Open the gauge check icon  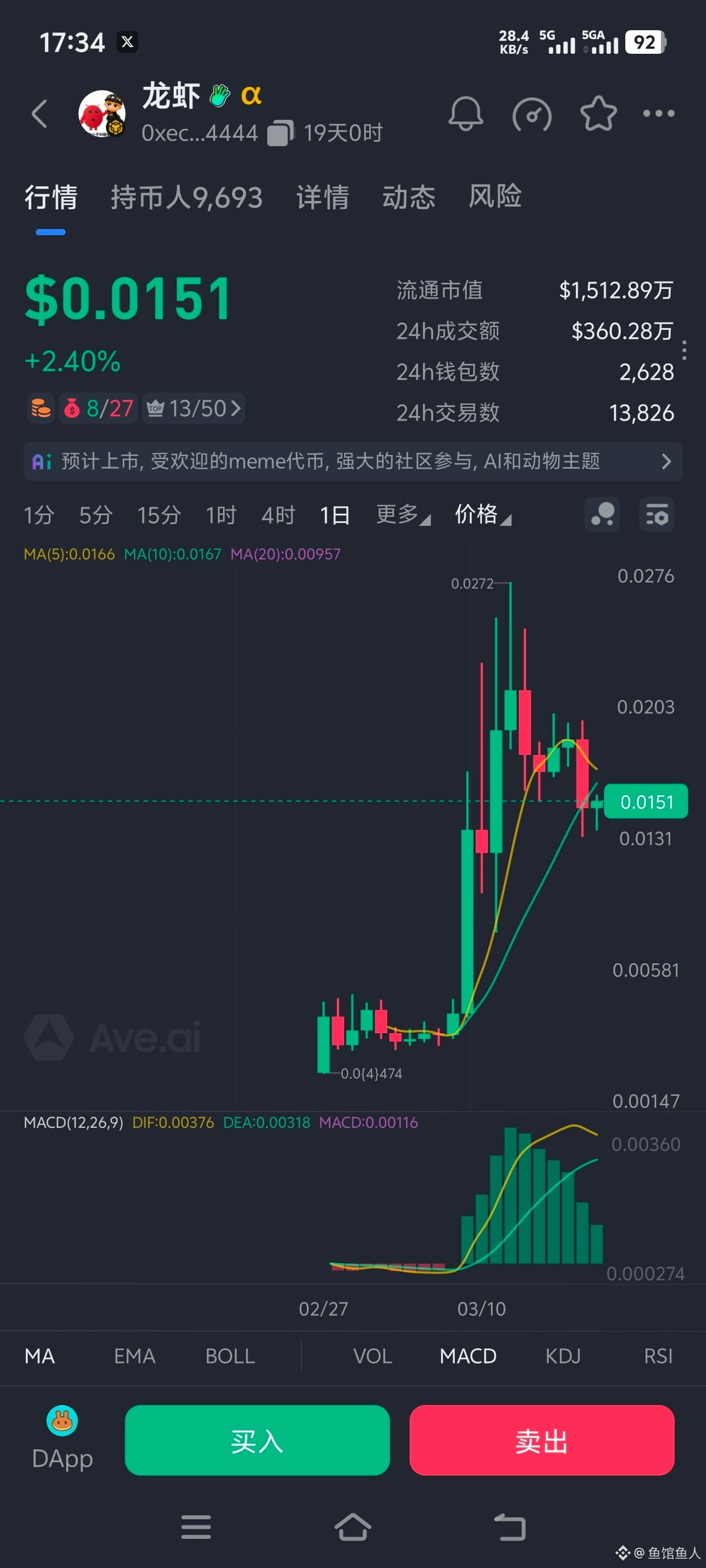tap(532, 114)
